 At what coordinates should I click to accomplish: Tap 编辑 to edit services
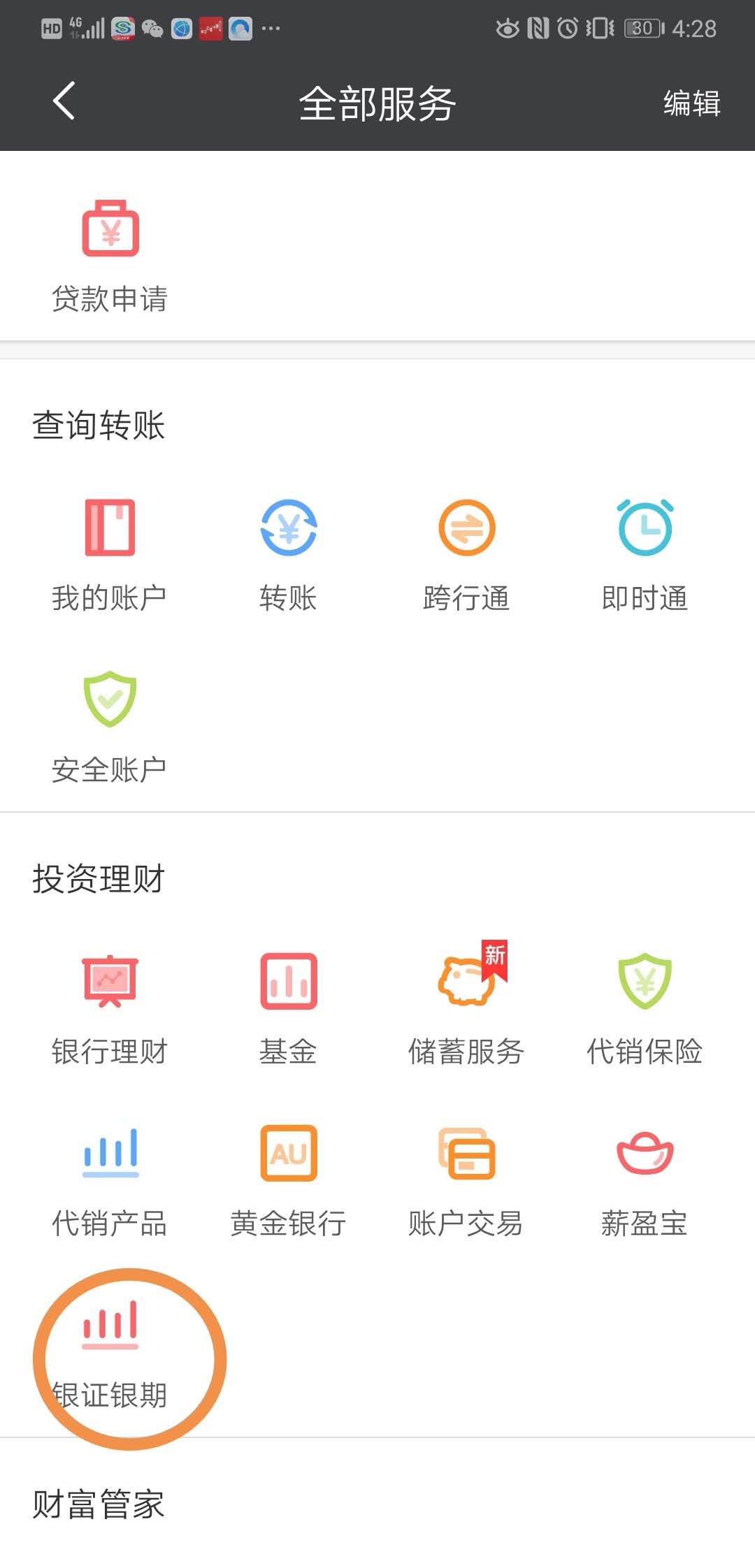[x=691, y=103]
